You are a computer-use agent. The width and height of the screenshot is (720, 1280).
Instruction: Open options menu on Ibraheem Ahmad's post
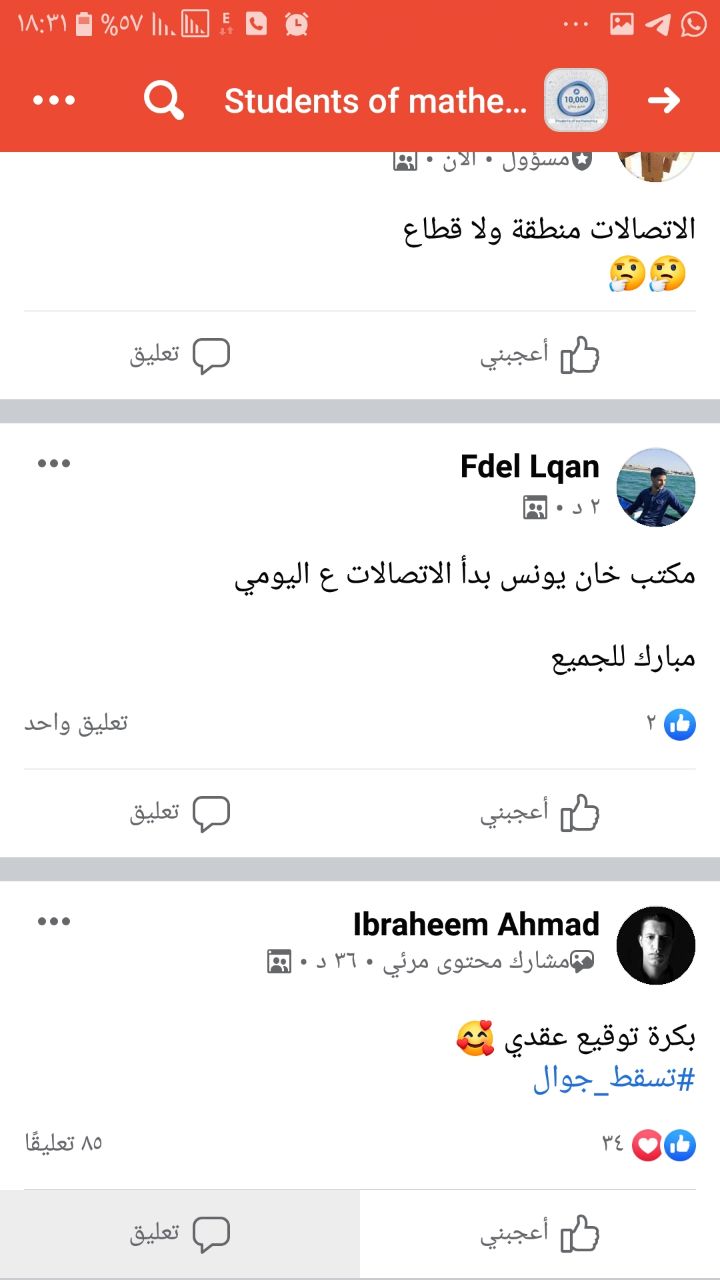(x=54, y=921)
